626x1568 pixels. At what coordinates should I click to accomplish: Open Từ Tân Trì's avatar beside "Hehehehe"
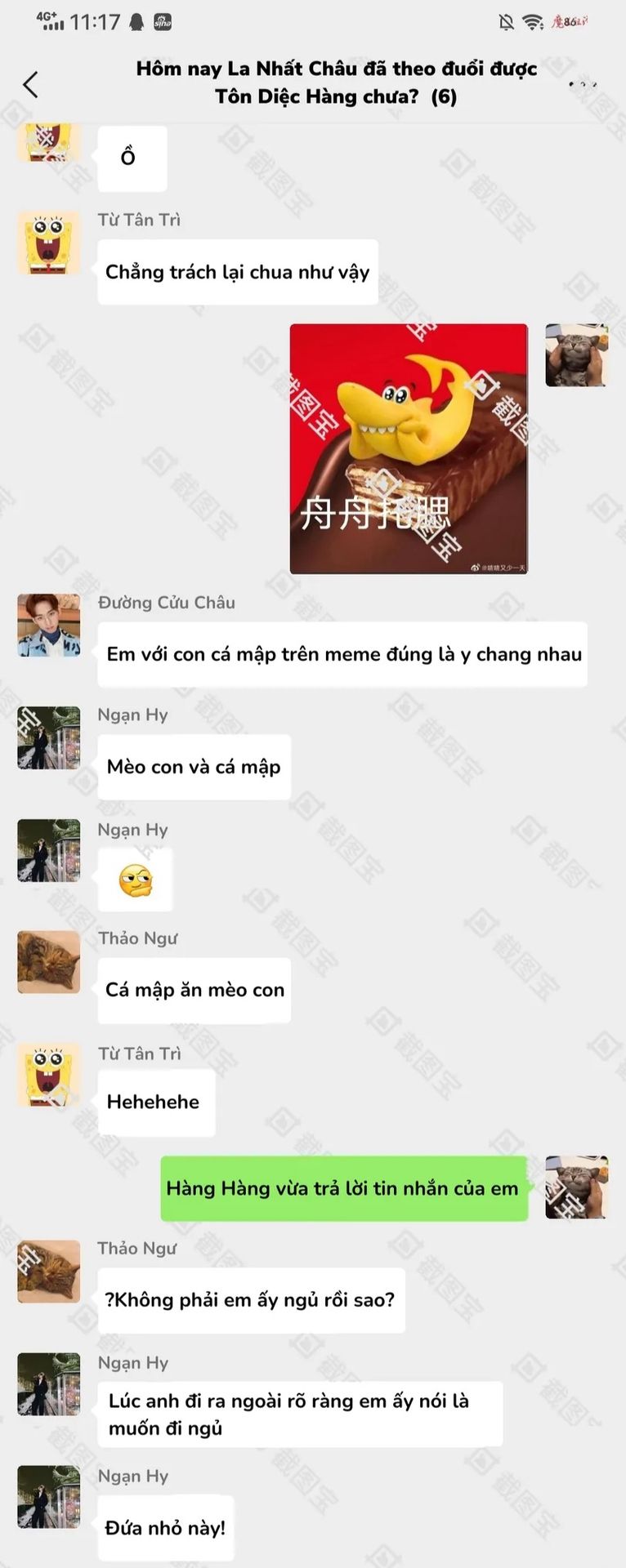coord(49,1074)
